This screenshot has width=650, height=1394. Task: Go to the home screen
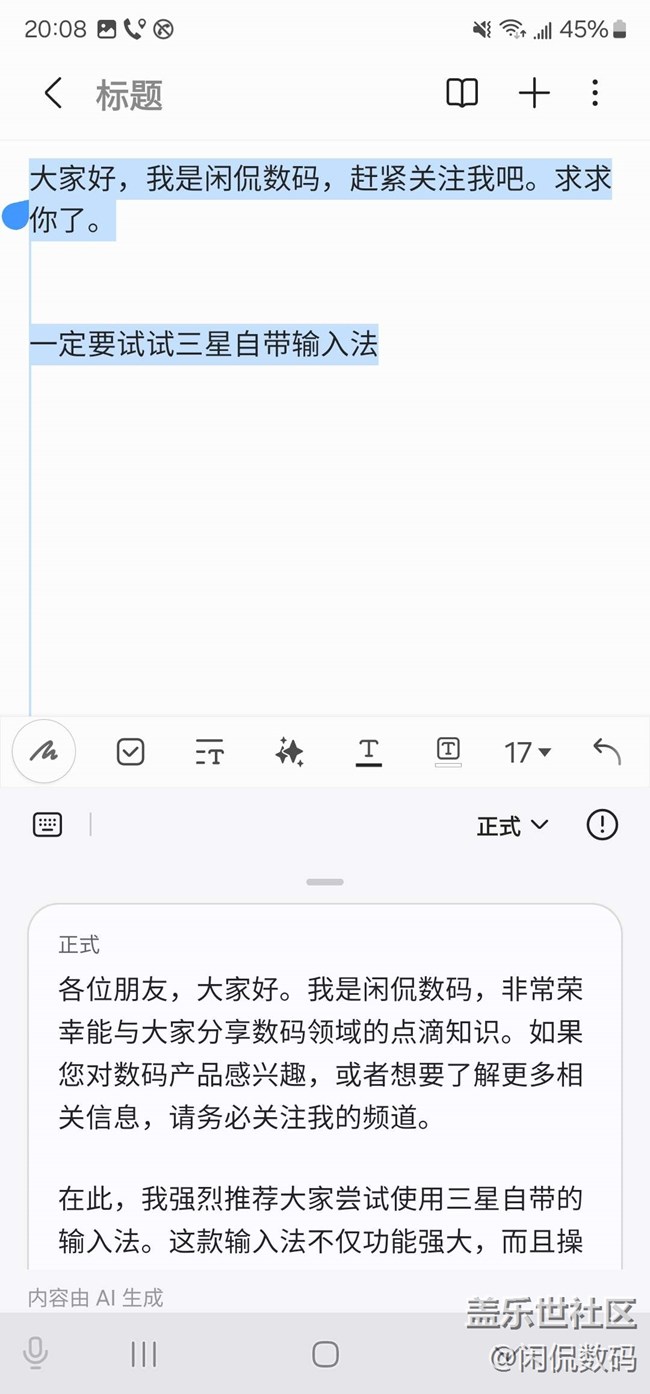tap(325, 1354)
